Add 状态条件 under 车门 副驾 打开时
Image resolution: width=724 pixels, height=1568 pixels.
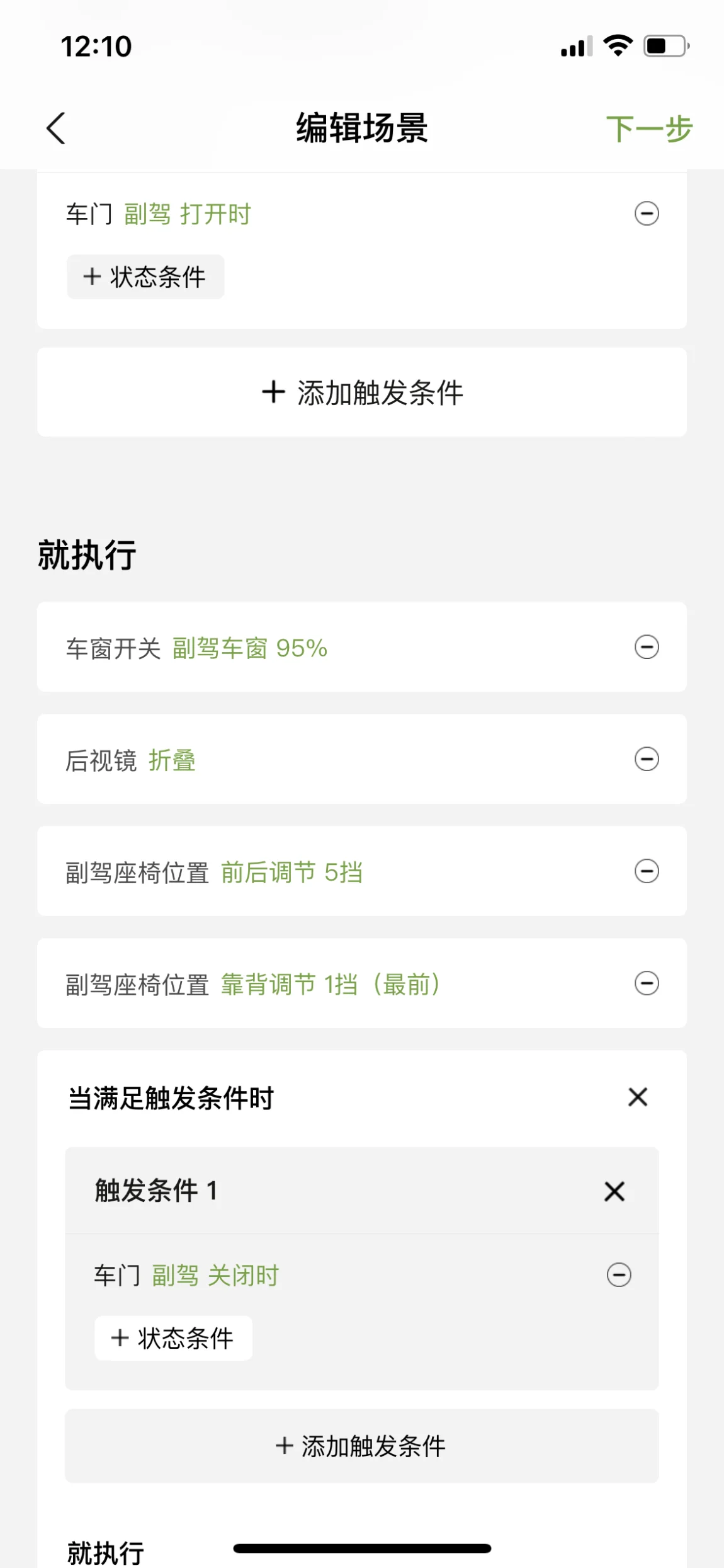point(145,277)
